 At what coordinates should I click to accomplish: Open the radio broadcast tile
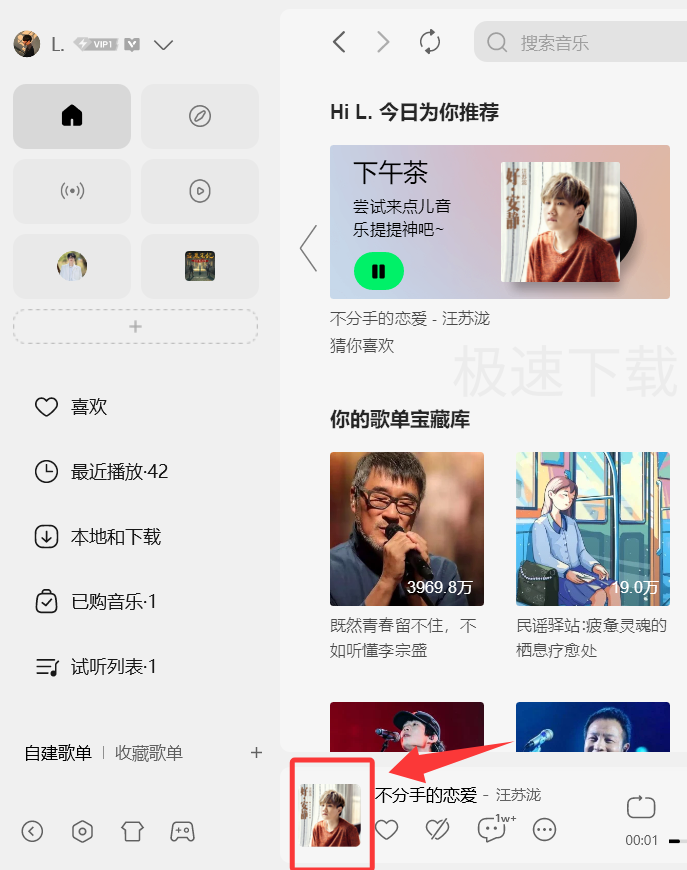(x=72, y=191)
